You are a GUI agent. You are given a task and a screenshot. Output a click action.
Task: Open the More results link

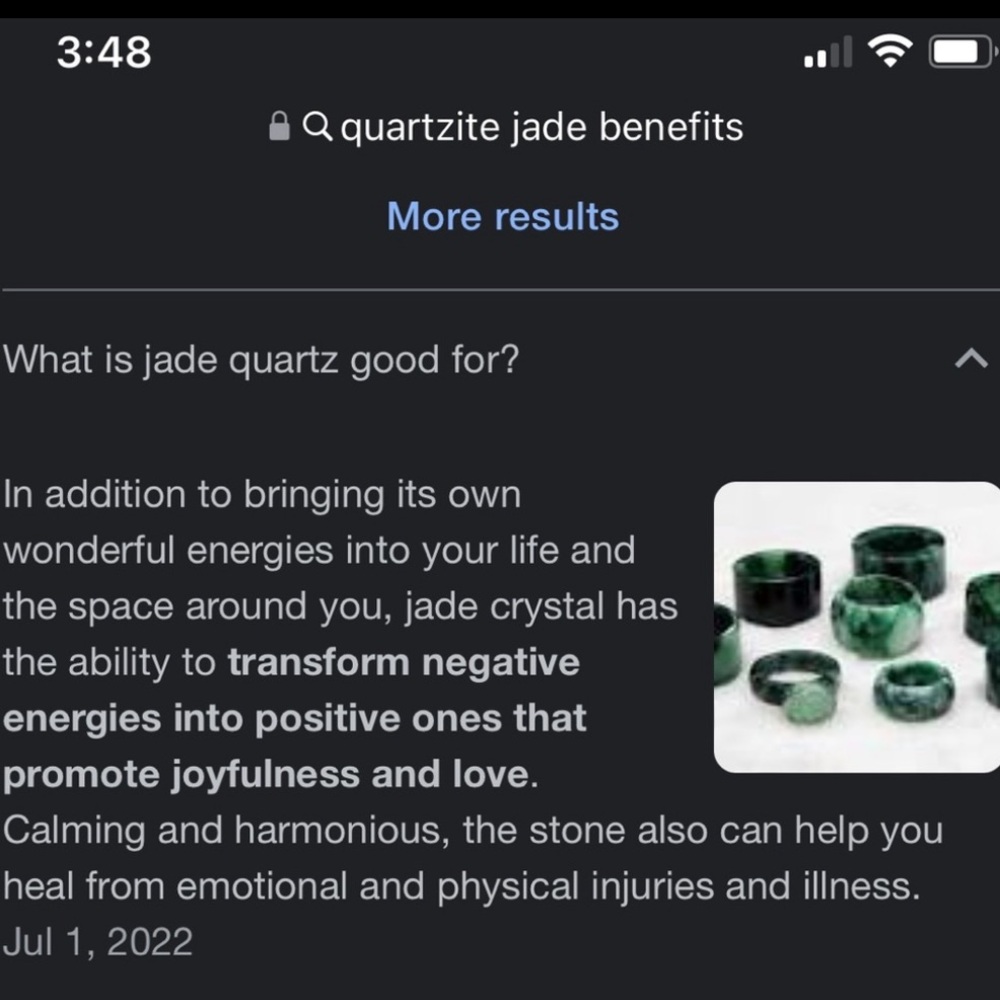(x=502, y=217)
